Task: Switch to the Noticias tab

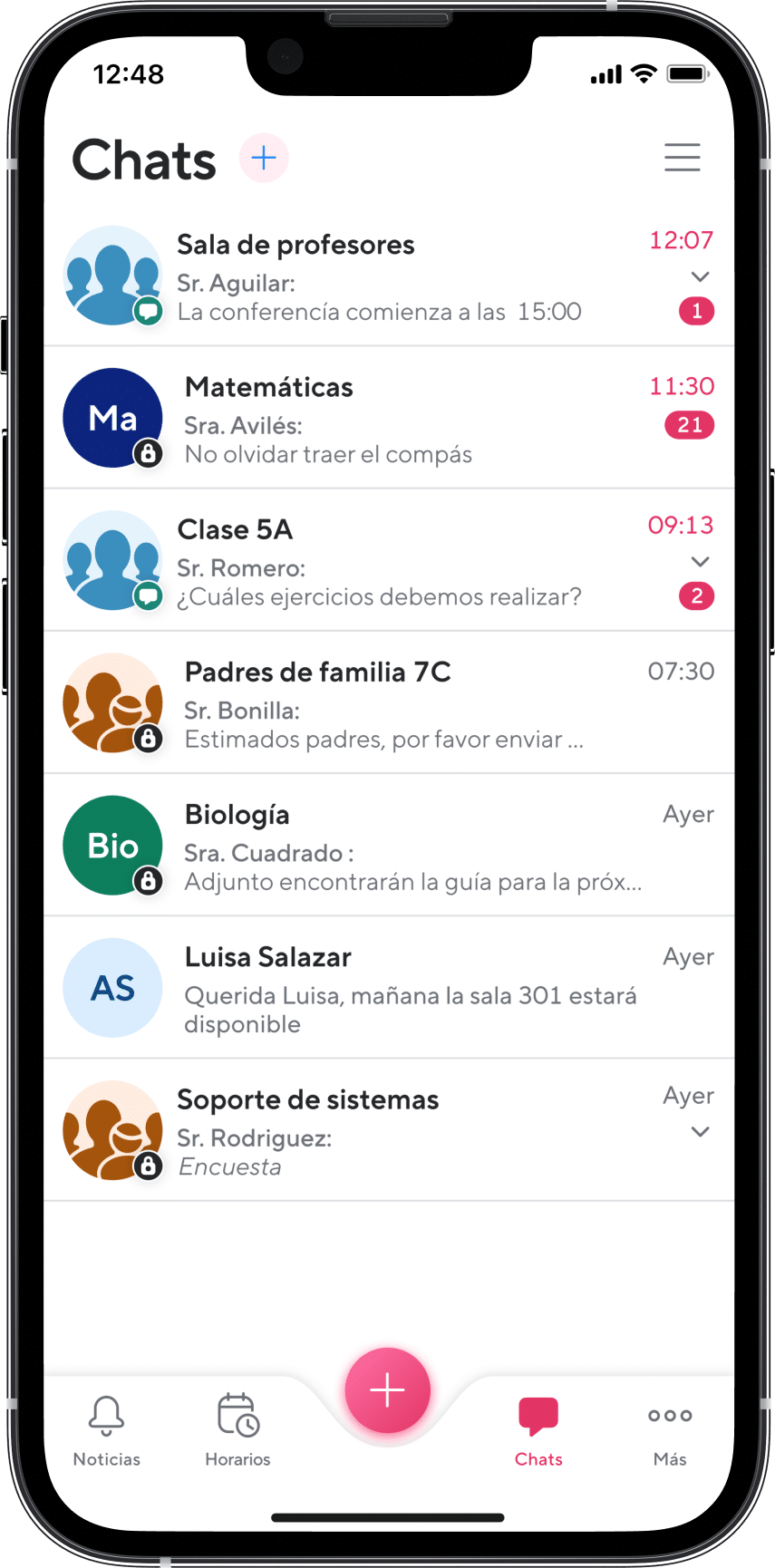Action: (x=107, y=1431)
